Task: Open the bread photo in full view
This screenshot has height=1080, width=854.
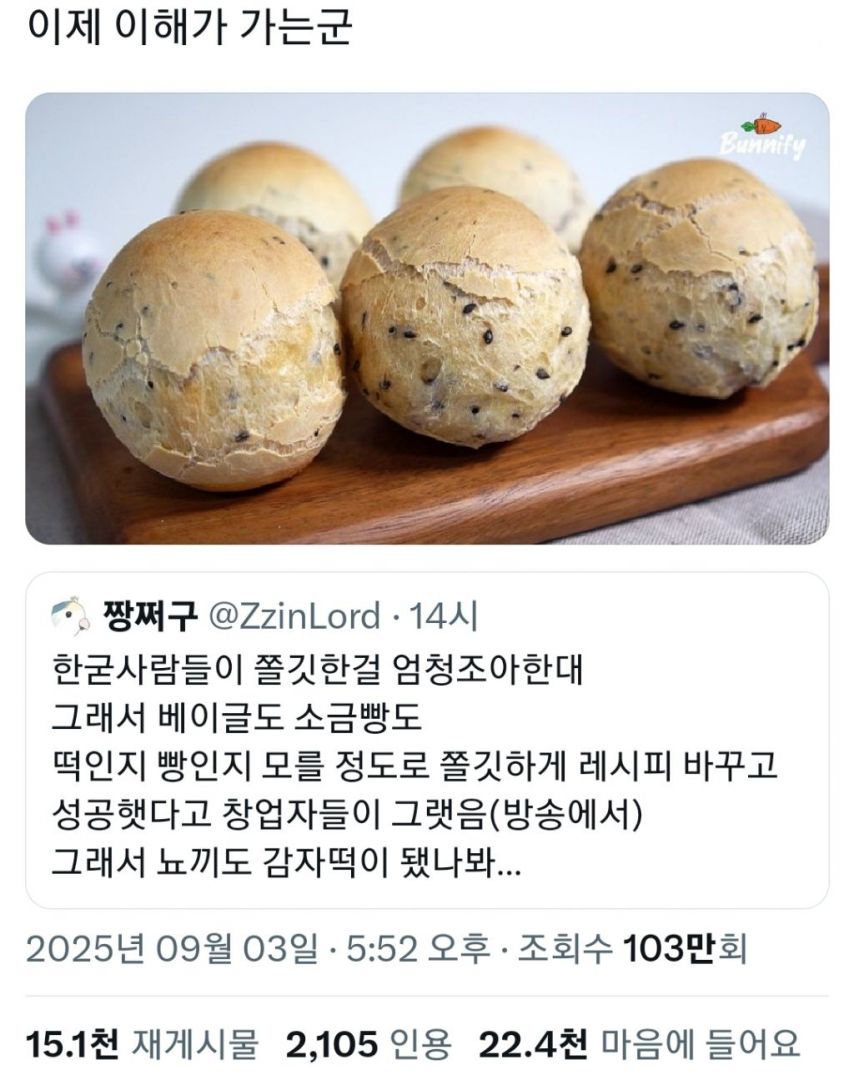Action: click(427, 318)
